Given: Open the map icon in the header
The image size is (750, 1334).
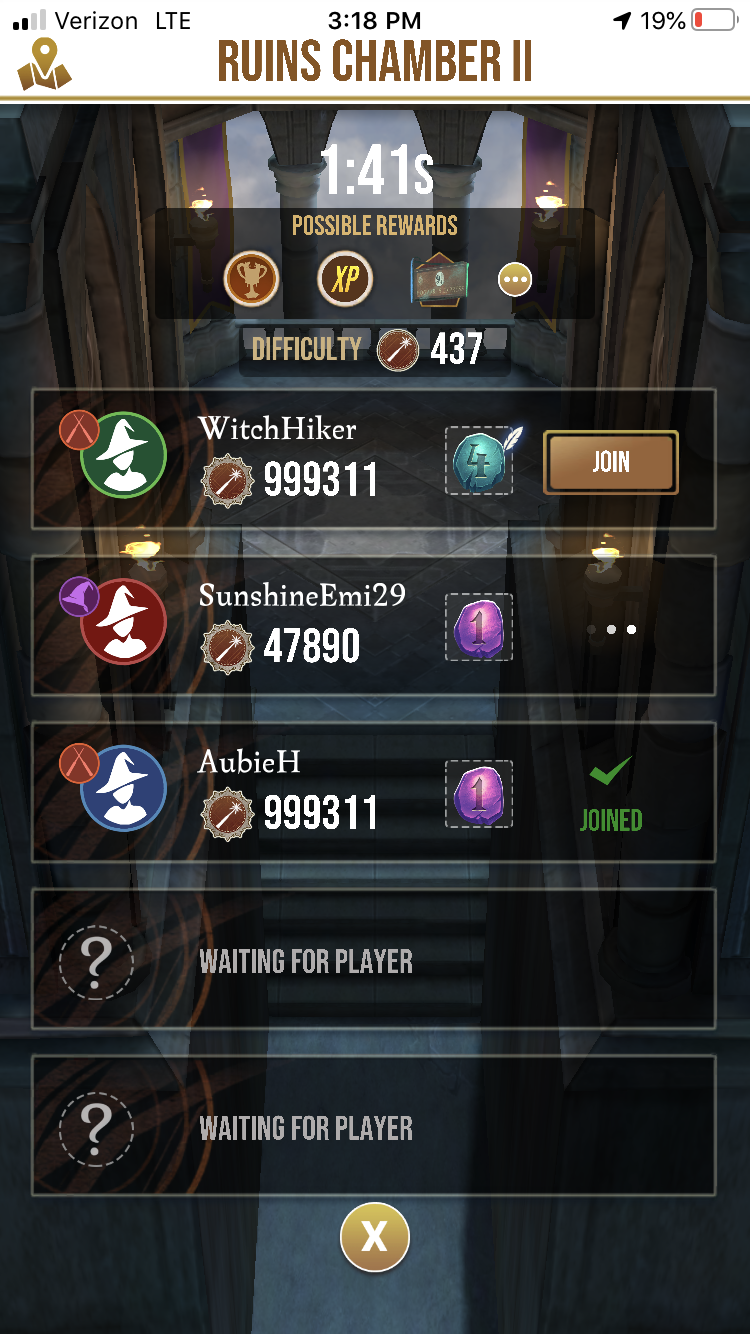Looking at the screenshot, I should [44, 62].
